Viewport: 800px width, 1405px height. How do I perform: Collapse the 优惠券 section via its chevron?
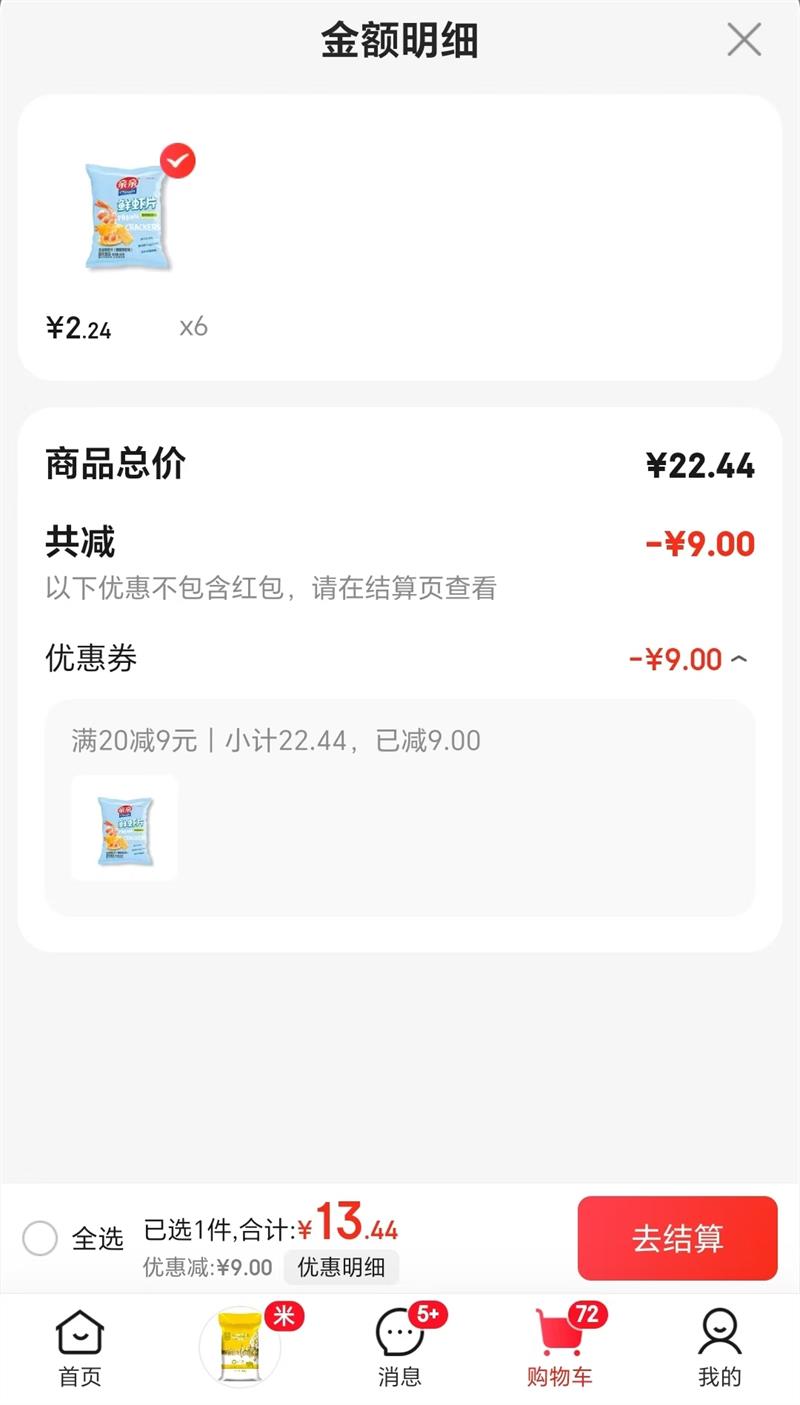tap(736, 658)
